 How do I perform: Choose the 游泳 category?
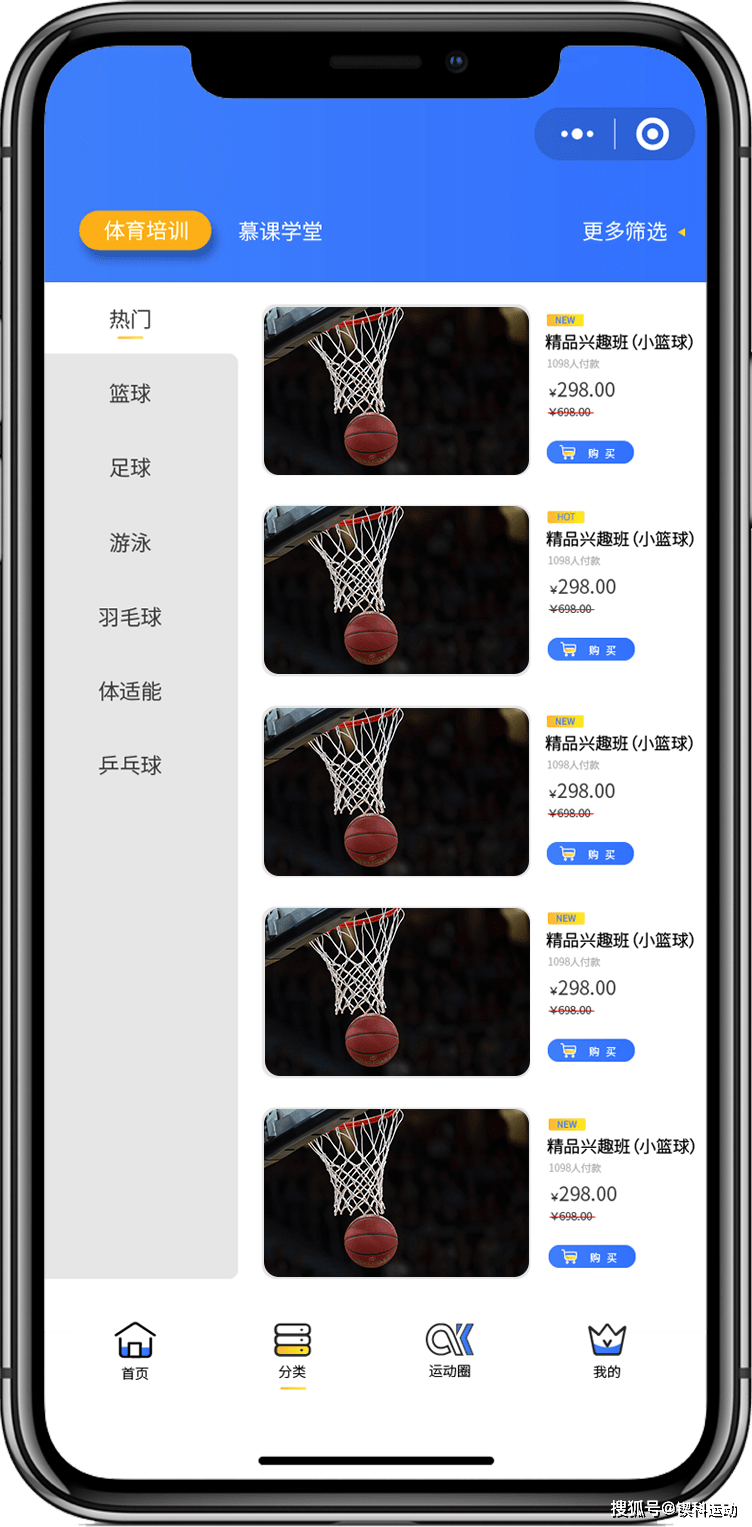130,543
